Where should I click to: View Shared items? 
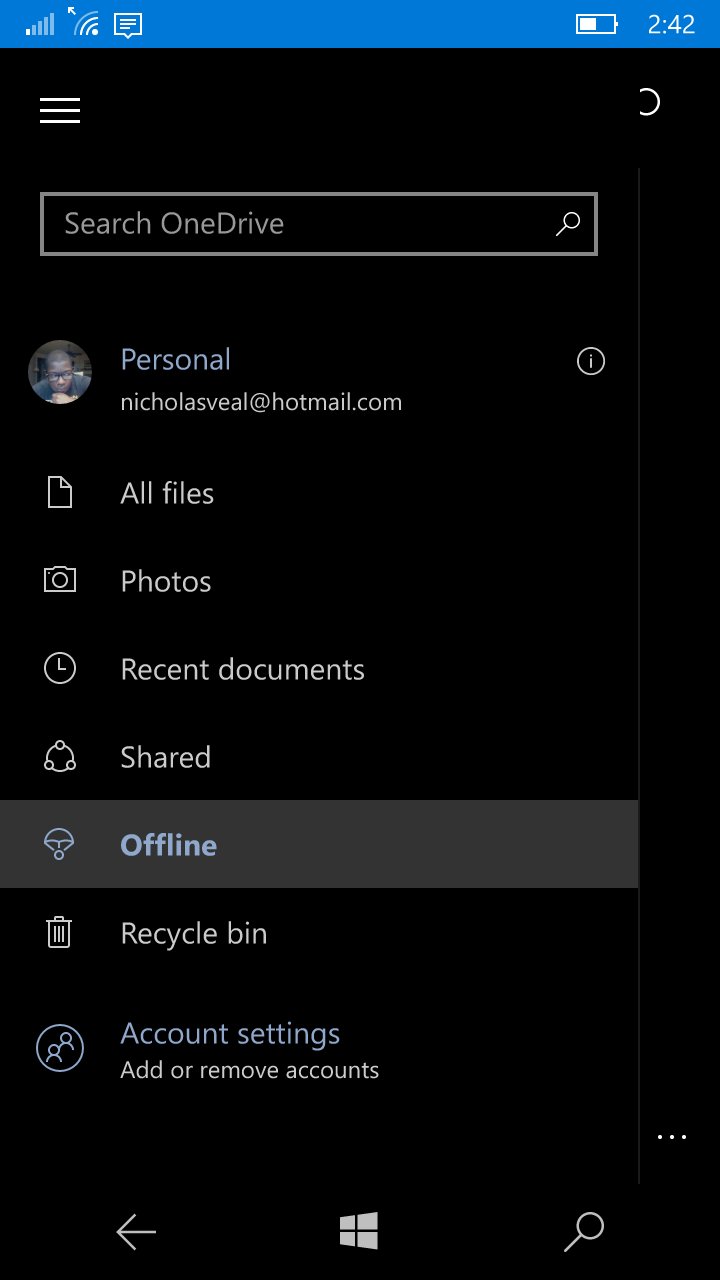(x=319, y=757)
